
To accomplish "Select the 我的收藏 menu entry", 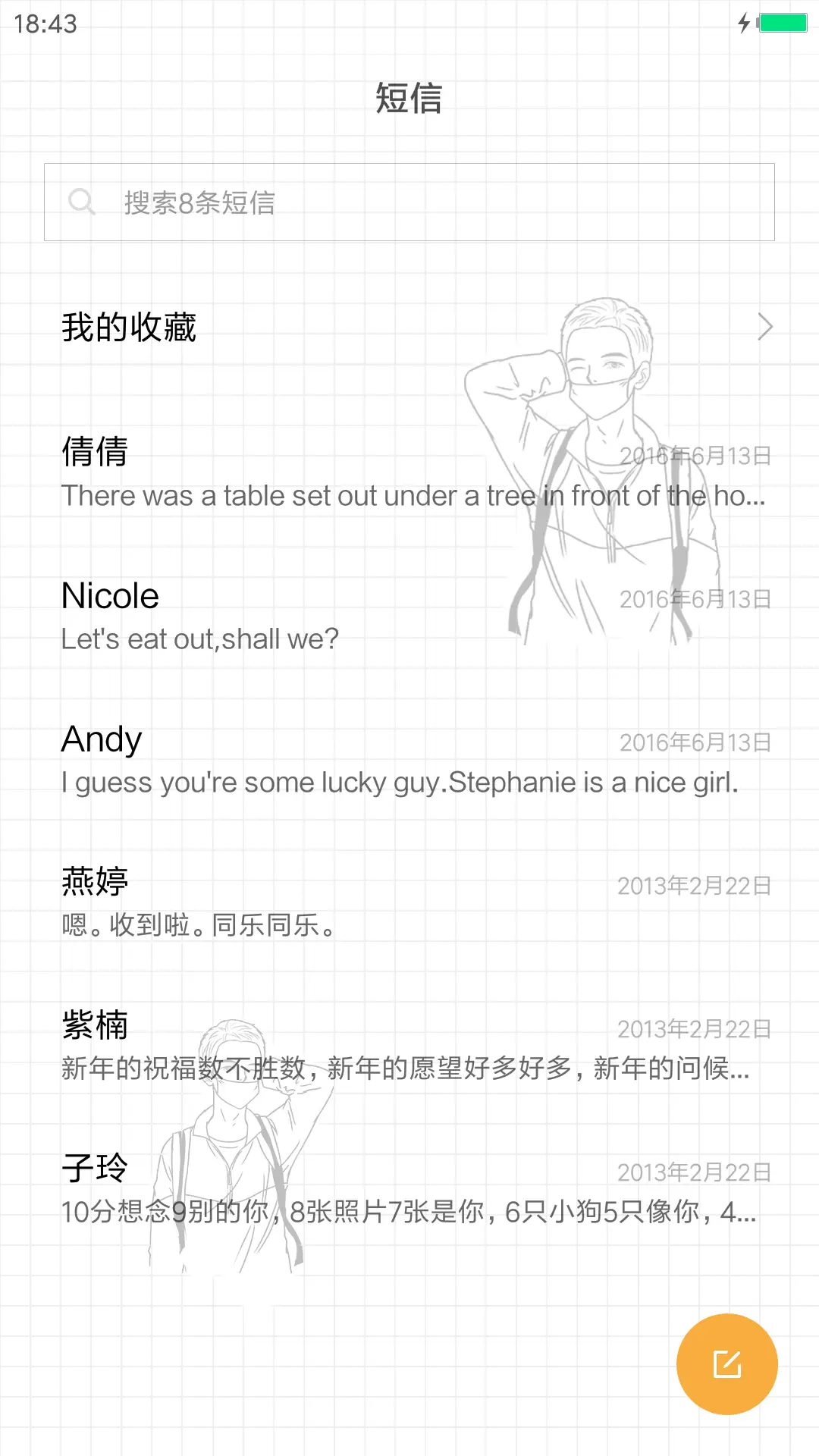I will pos(129,326).
